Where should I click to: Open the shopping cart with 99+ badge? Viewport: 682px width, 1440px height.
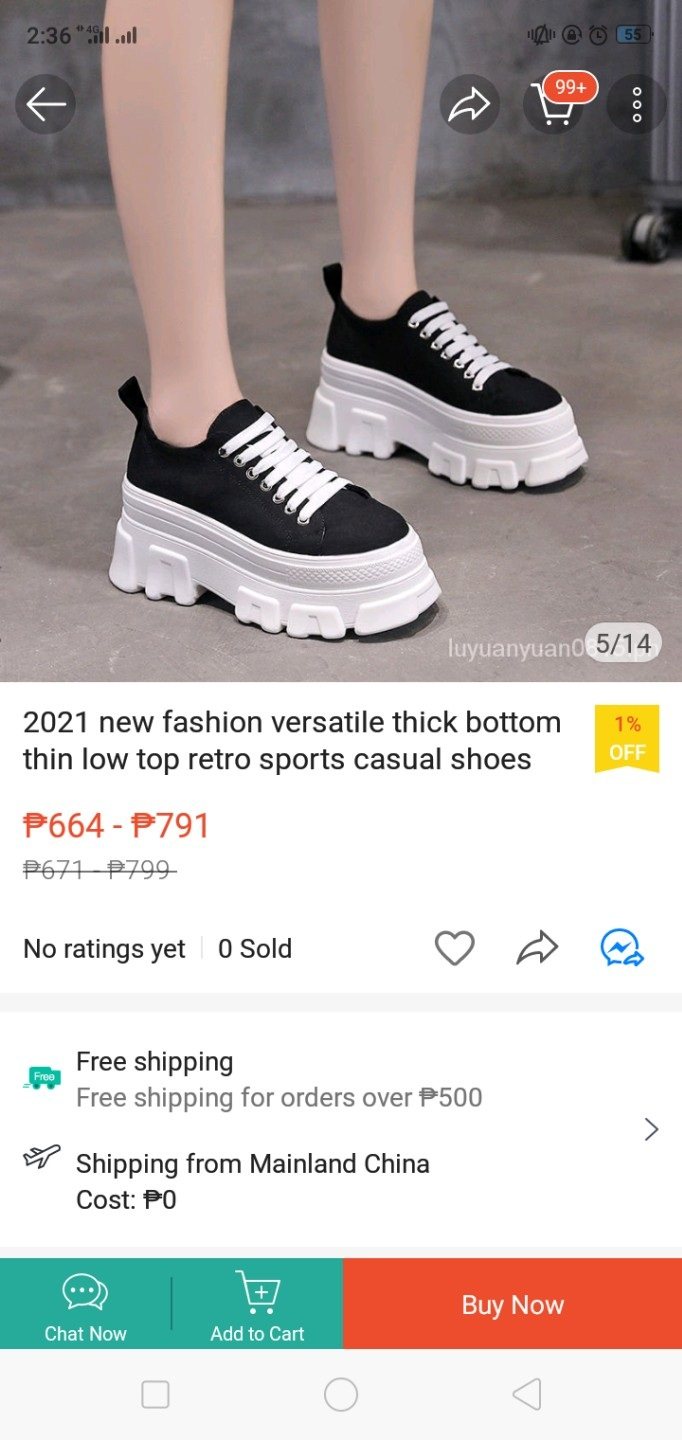555,104
